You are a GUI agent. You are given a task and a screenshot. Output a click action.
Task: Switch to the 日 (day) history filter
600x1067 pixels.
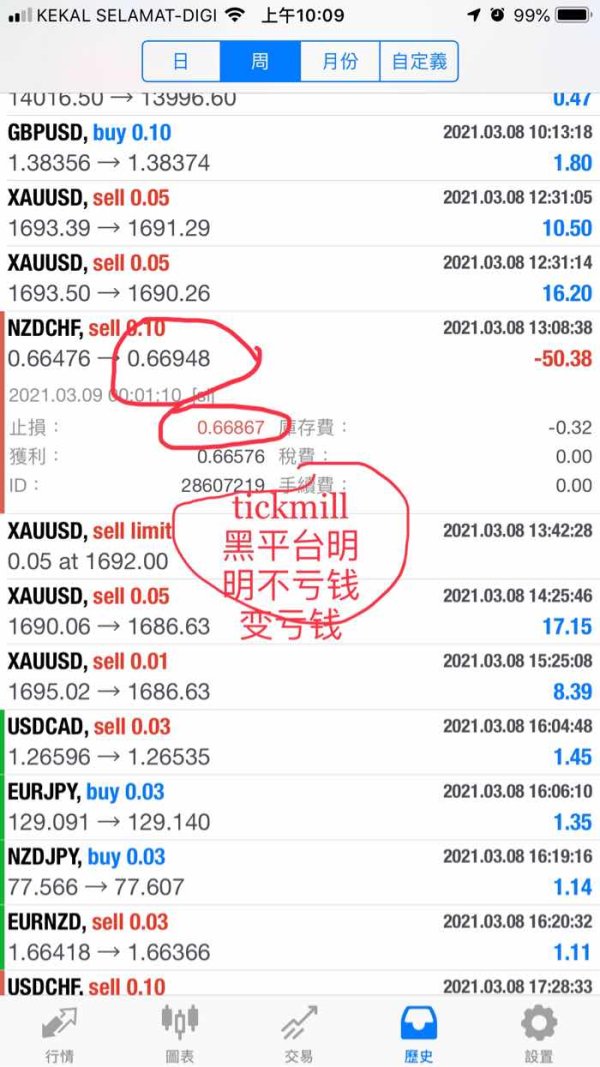coord(181,61)
